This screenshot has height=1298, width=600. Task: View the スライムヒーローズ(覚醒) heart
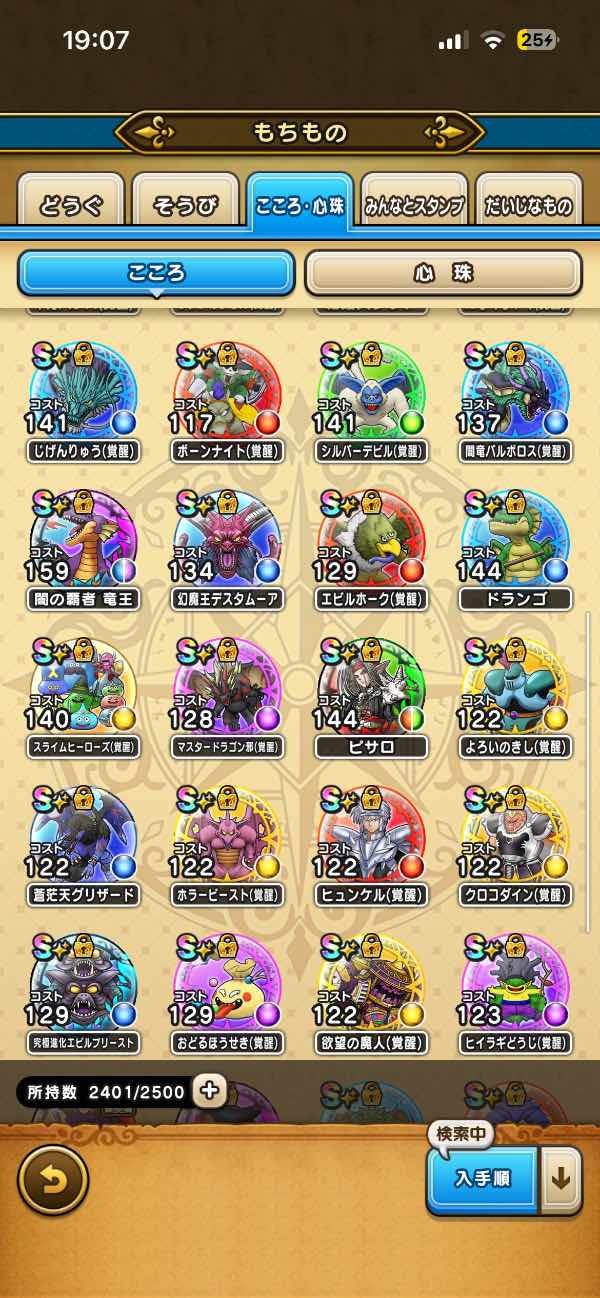83,693
